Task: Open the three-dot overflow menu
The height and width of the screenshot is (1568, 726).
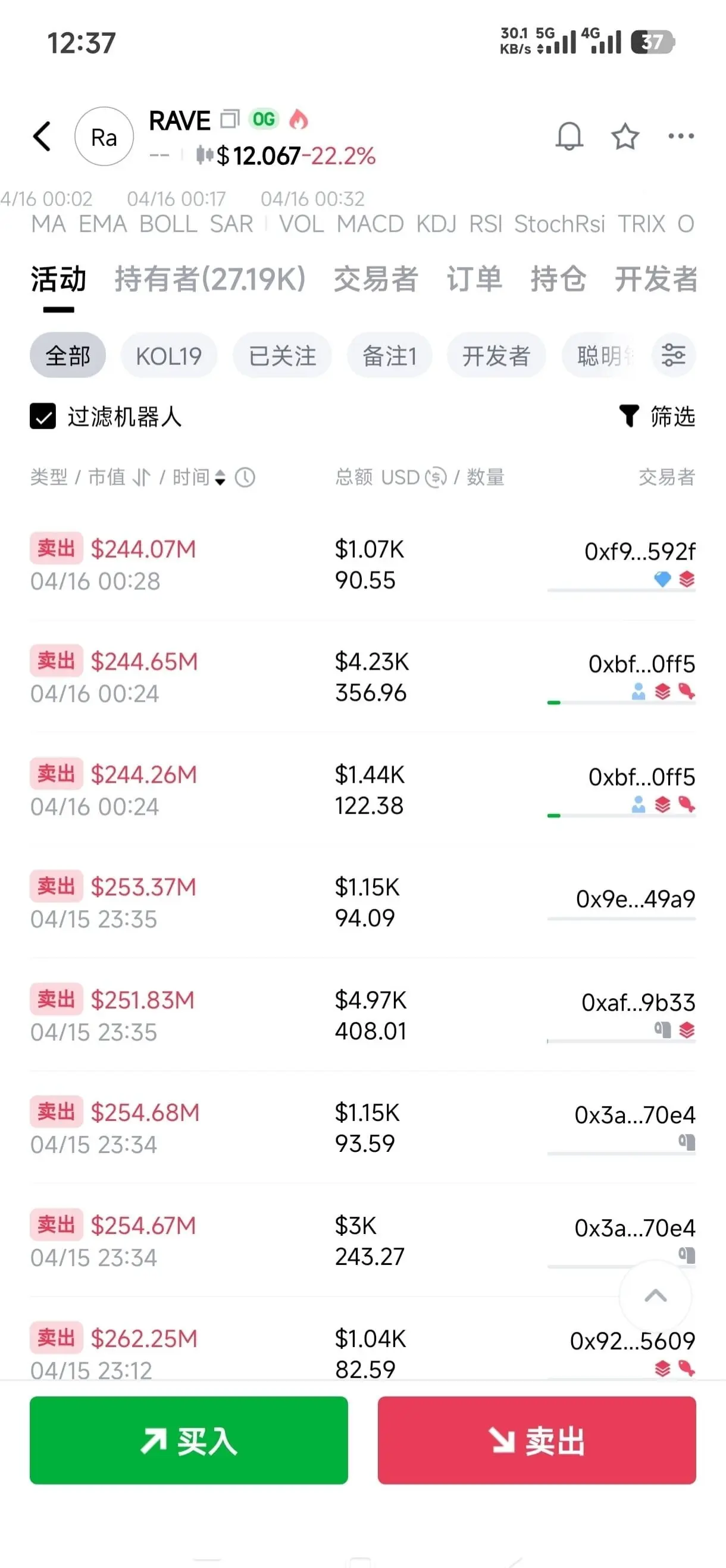Action: 681,136
